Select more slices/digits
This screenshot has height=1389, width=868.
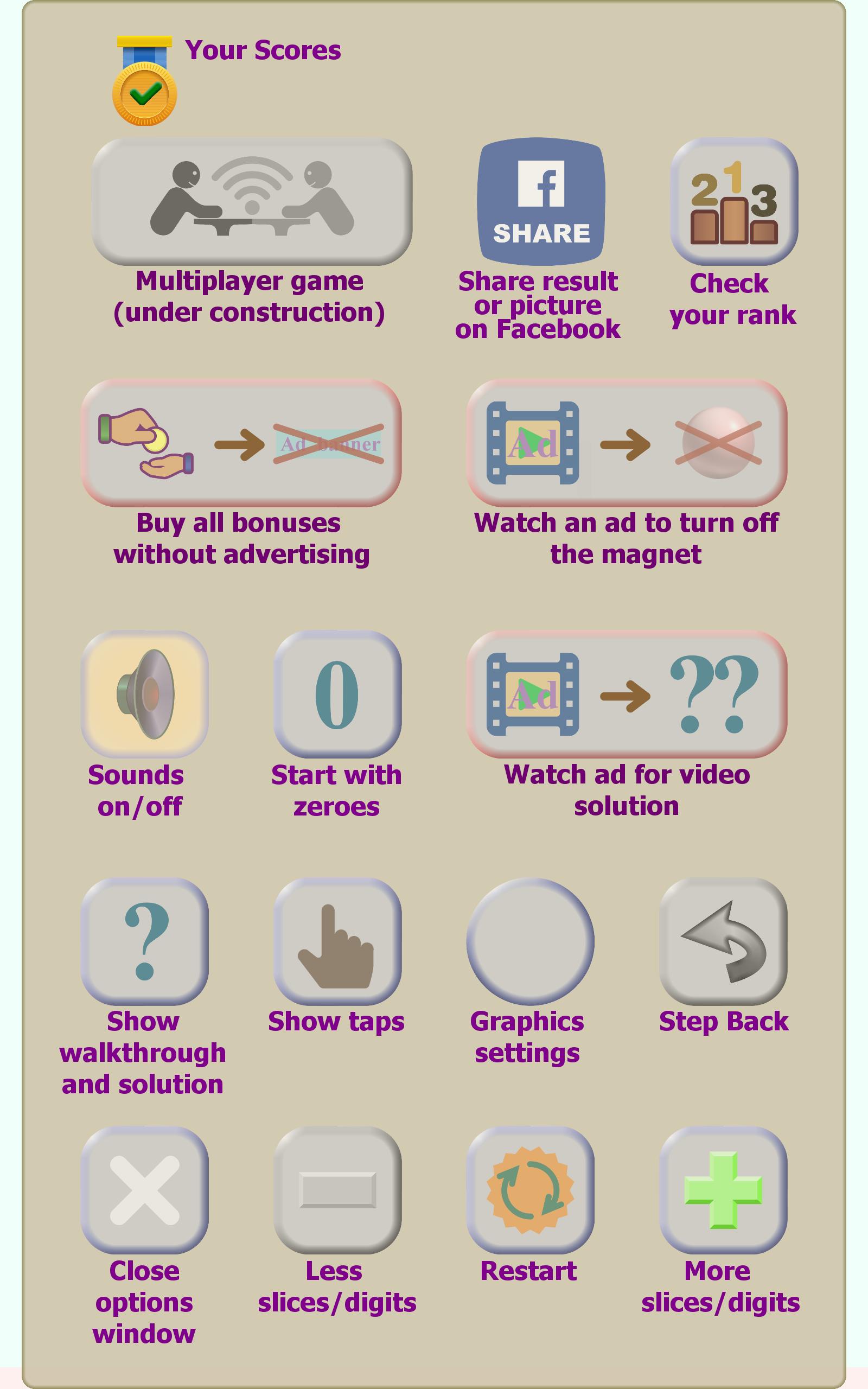pyautogui.click(x=723, y=1190)
